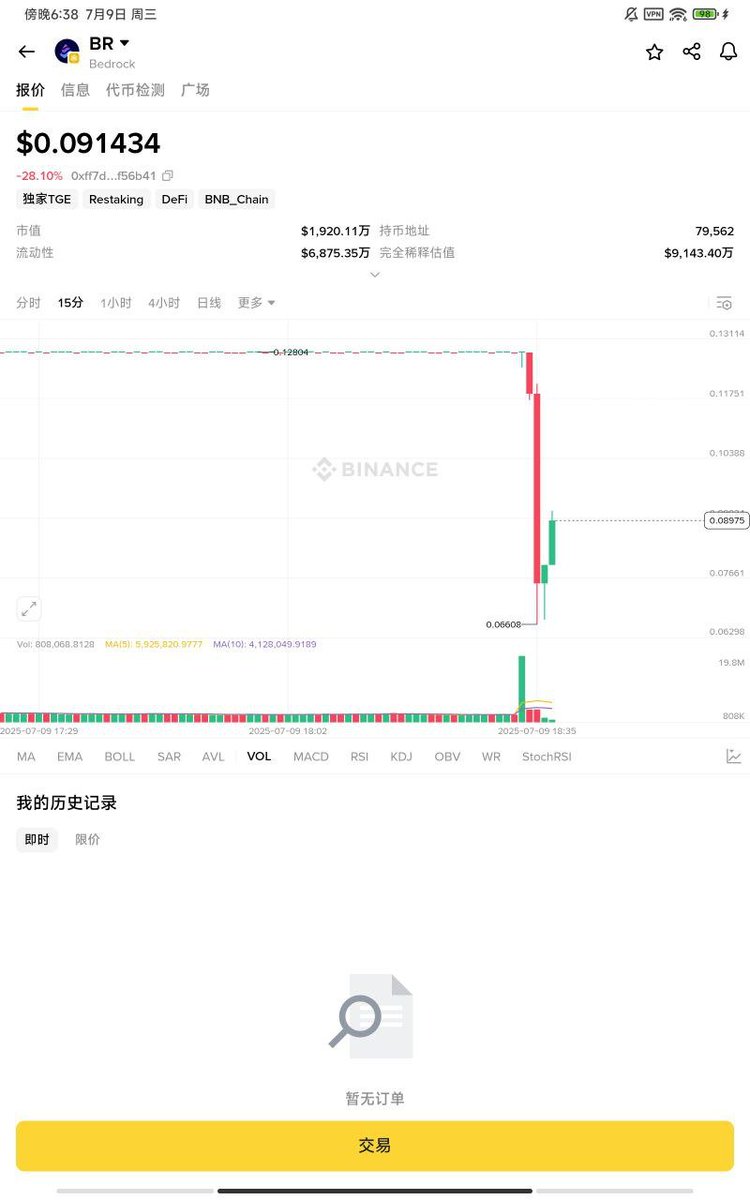
Task: Switch history to 限价 orders
Action: 88,840
